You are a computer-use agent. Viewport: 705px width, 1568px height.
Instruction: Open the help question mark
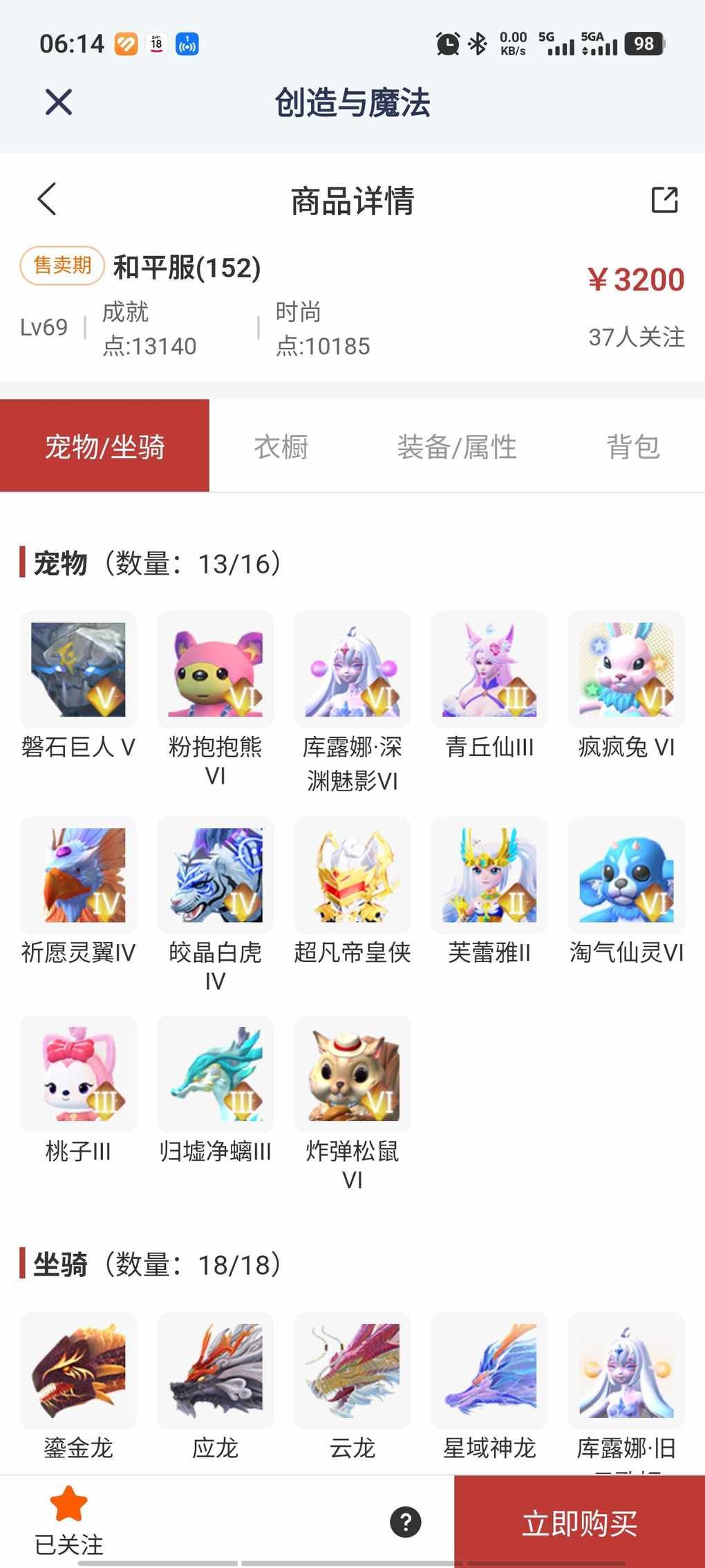click(406, 1522)
